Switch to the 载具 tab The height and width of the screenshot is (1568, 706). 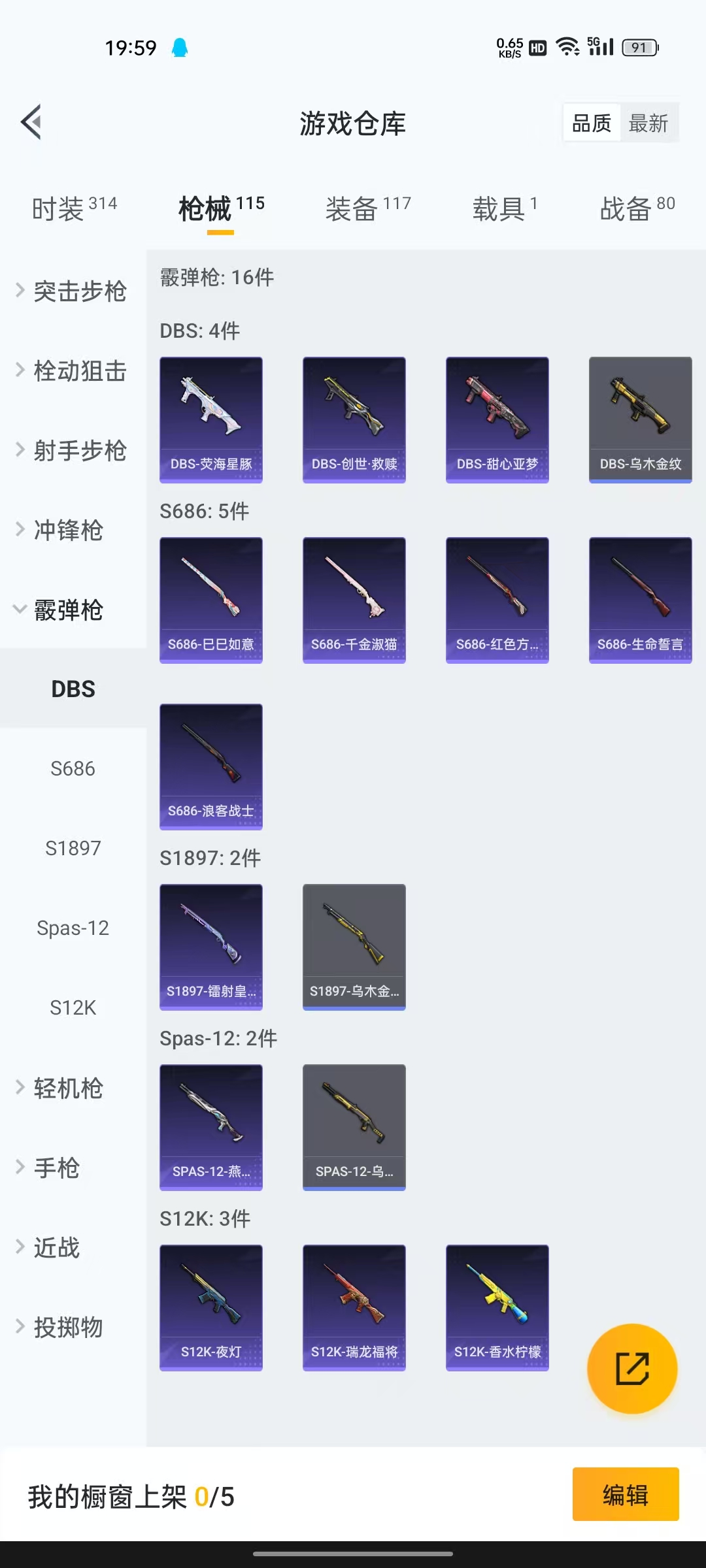point(505,209)
